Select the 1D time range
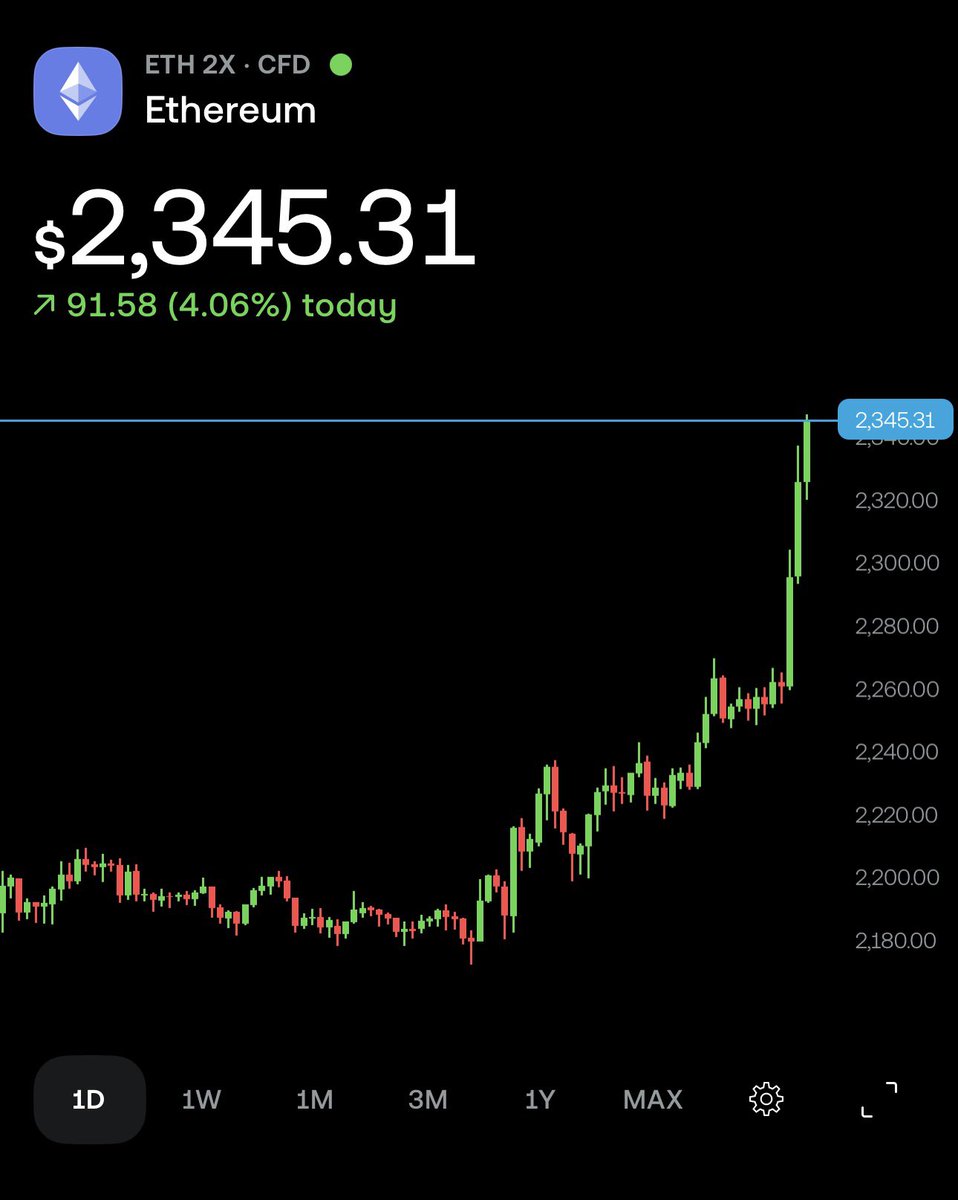The width and height of the screenshot is (958, 1200). click(89, 1100)
